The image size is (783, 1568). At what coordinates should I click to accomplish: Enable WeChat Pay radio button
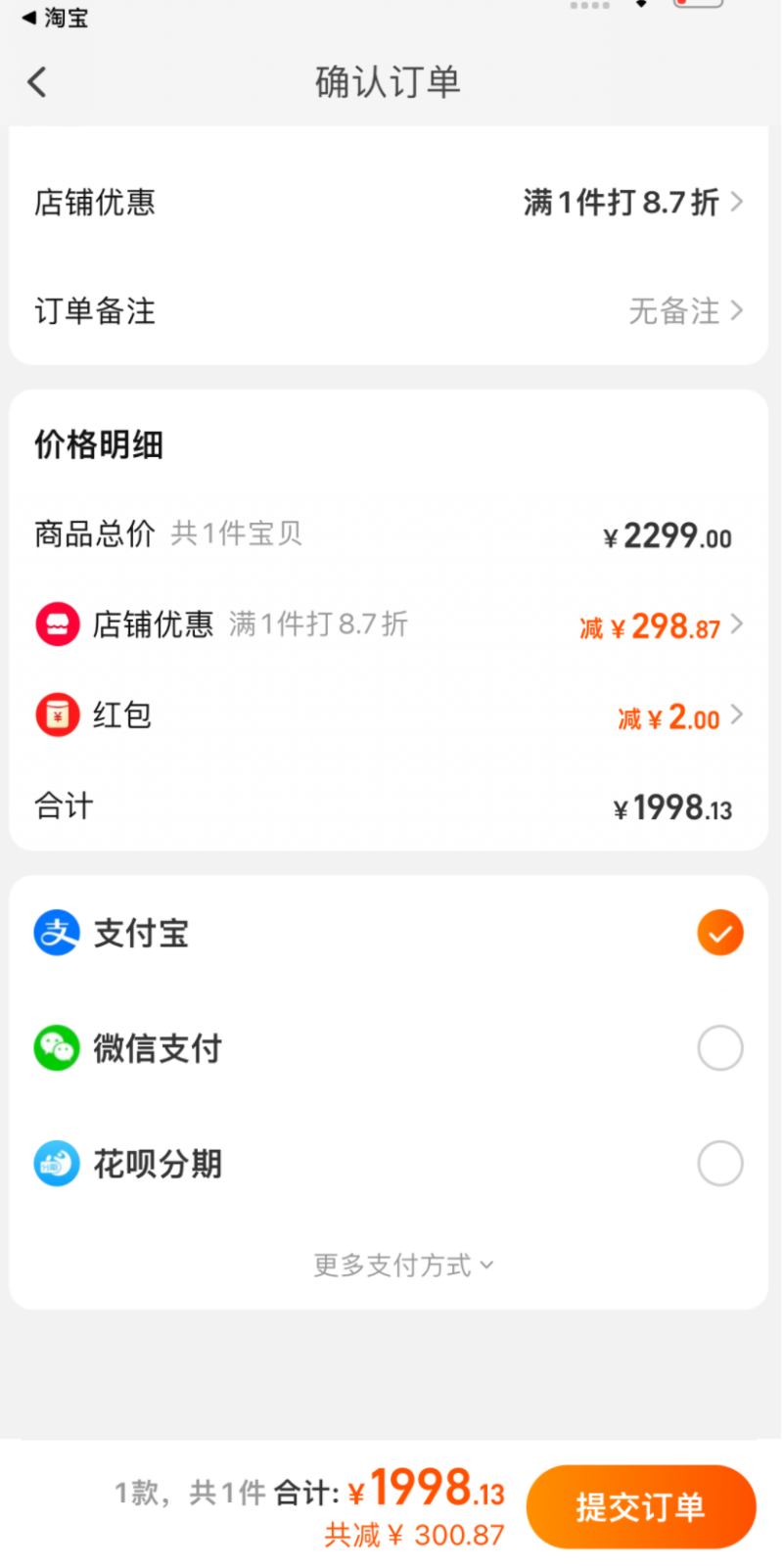pyautogui.click(x=720, y=1047)
